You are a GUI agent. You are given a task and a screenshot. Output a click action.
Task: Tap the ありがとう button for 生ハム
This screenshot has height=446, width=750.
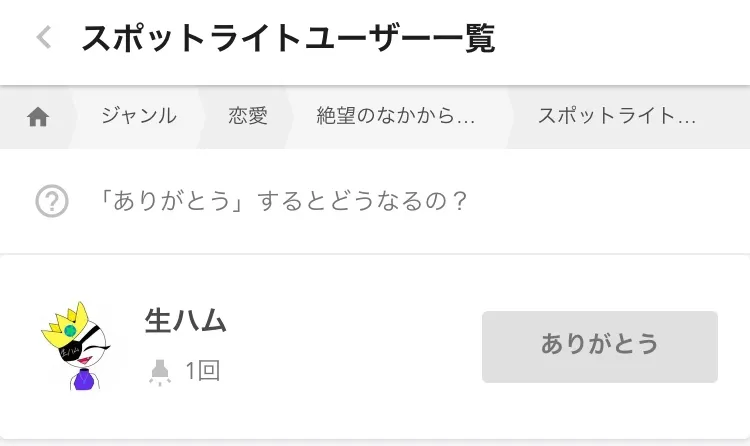pos(599,346)
